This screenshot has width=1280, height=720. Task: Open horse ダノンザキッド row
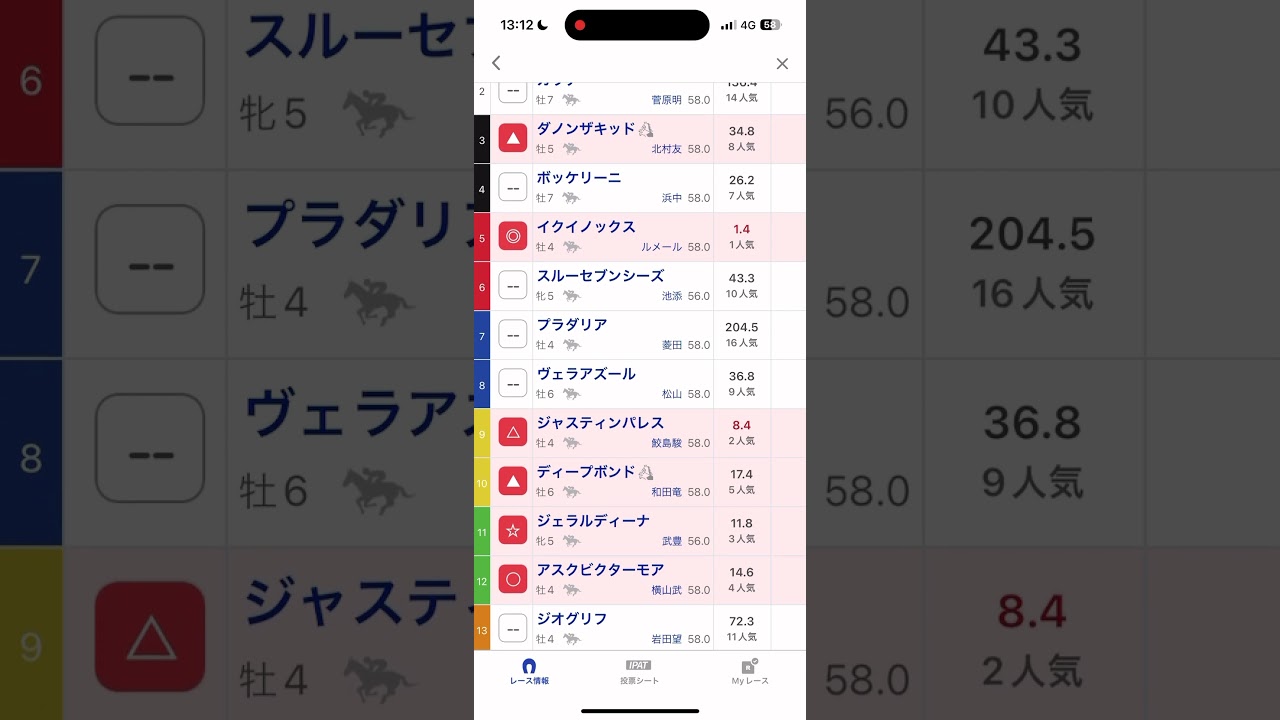[x=640, y=139]
